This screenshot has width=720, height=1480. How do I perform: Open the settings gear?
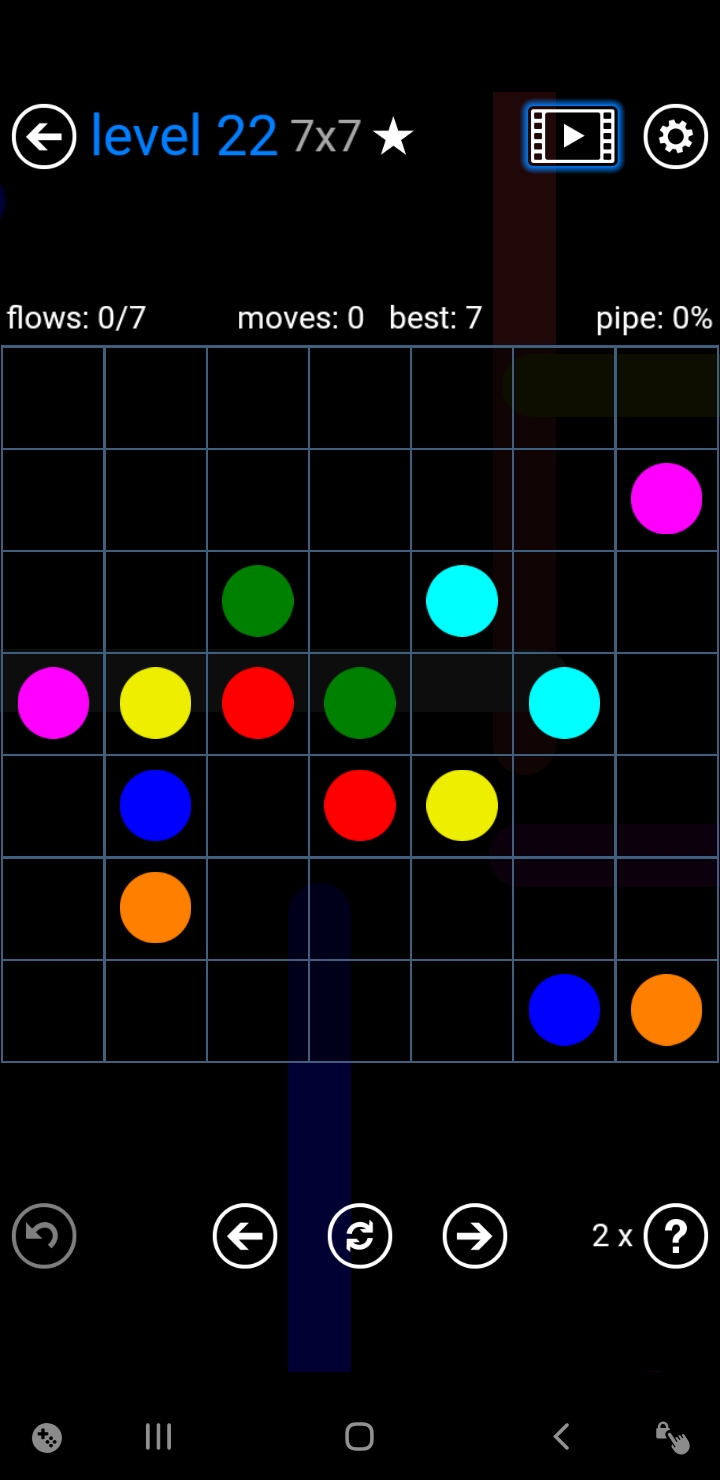point(676,136)
